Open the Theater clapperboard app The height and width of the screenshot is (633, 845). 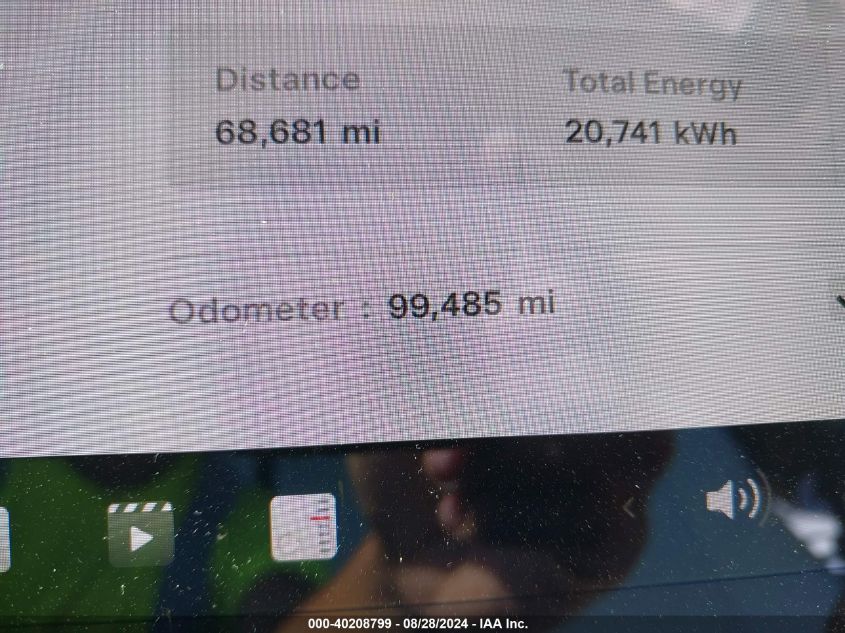pos(140,534)
